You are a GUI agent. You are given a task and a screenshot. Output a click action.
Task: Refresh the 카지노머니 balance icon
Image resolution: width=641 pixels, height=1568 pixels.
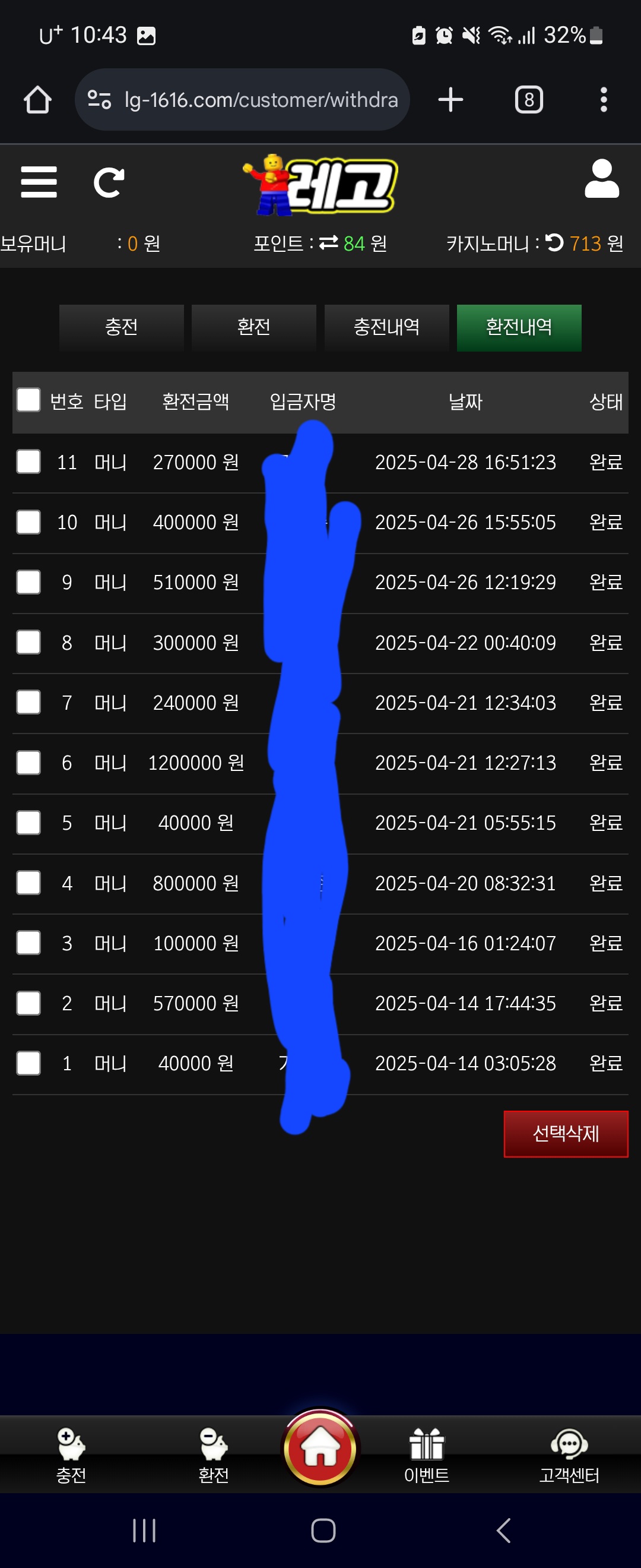pyautogui.click(x=554, y=243)
